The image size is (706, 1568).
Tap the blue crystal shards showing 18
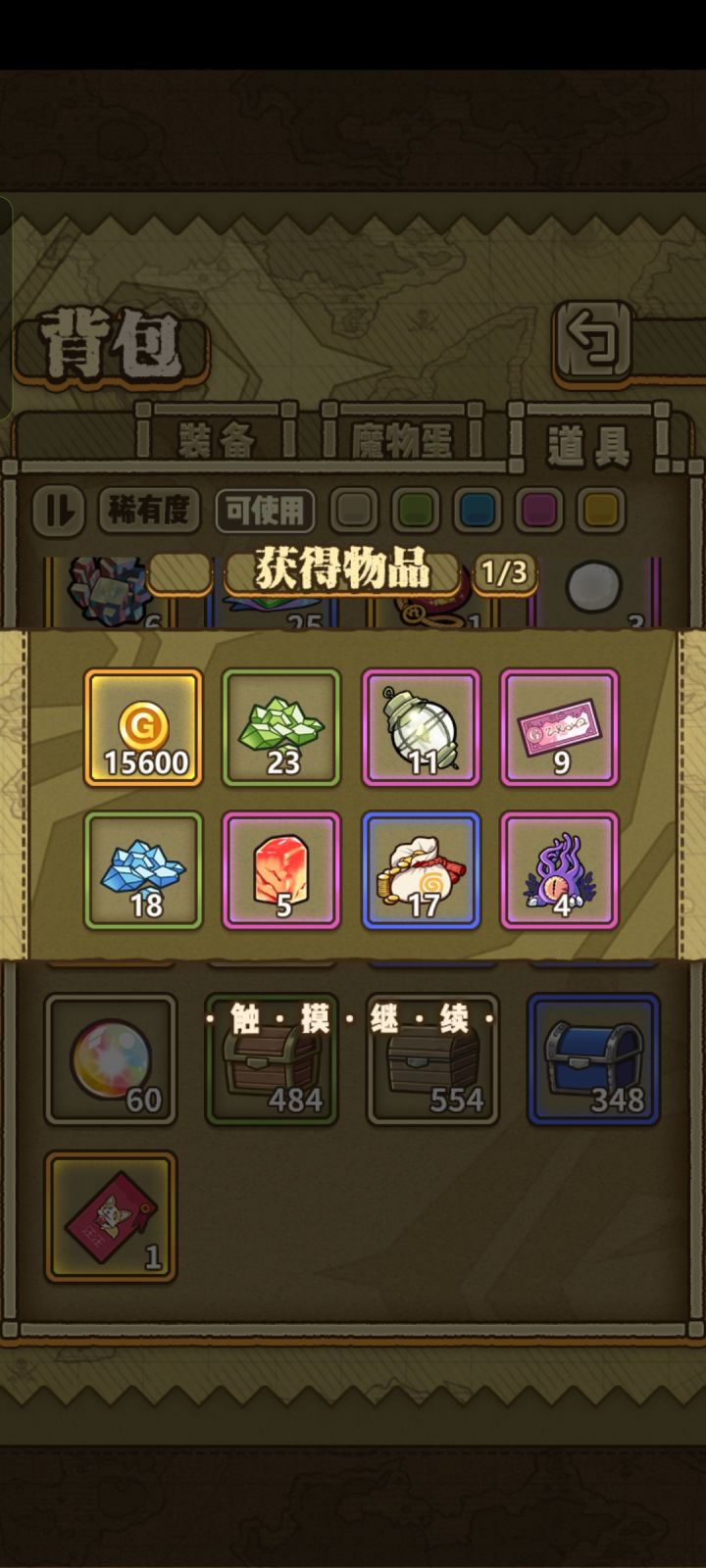click(142, 870)
